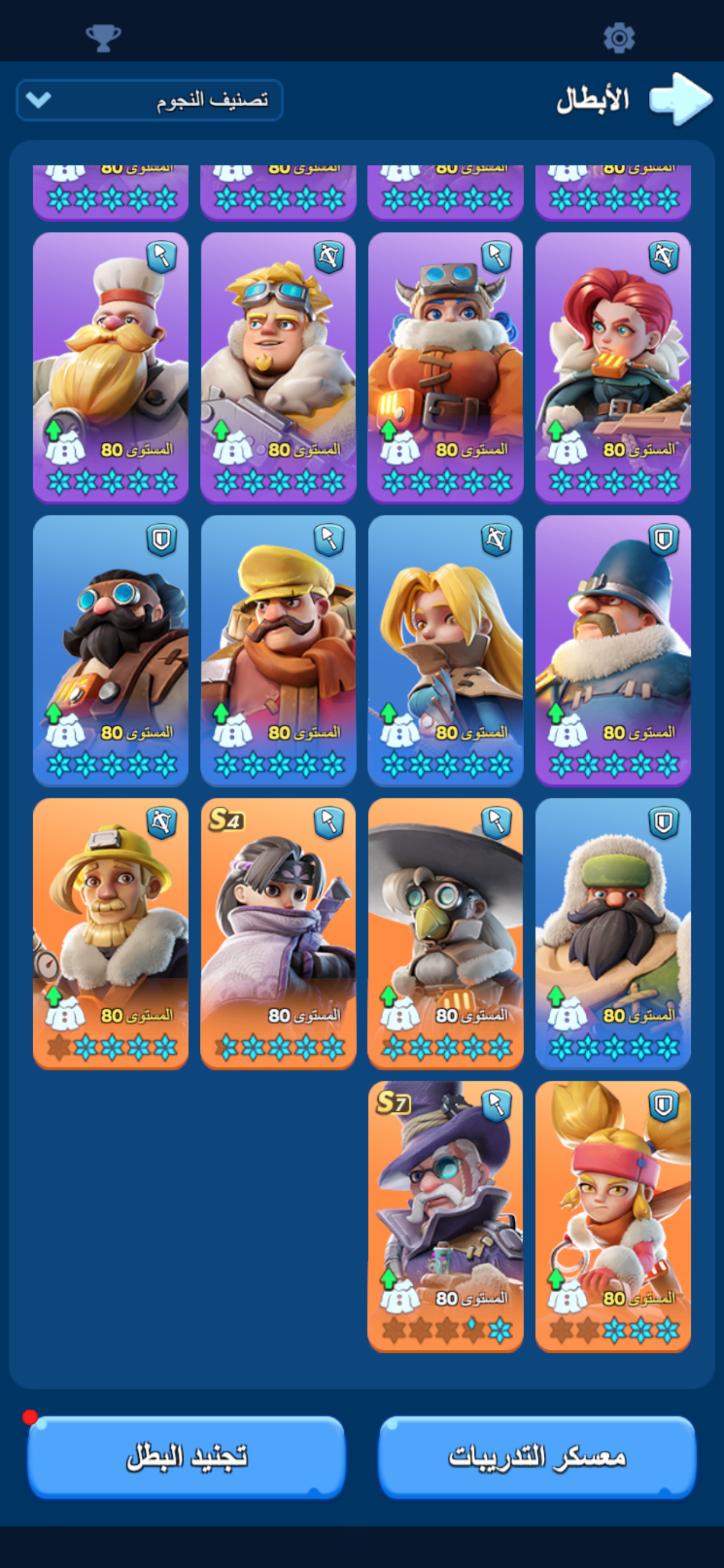Open the blonde pigtails hero with pink headband
This screenshot has width=724, height=1568.
click(613, 1217)
